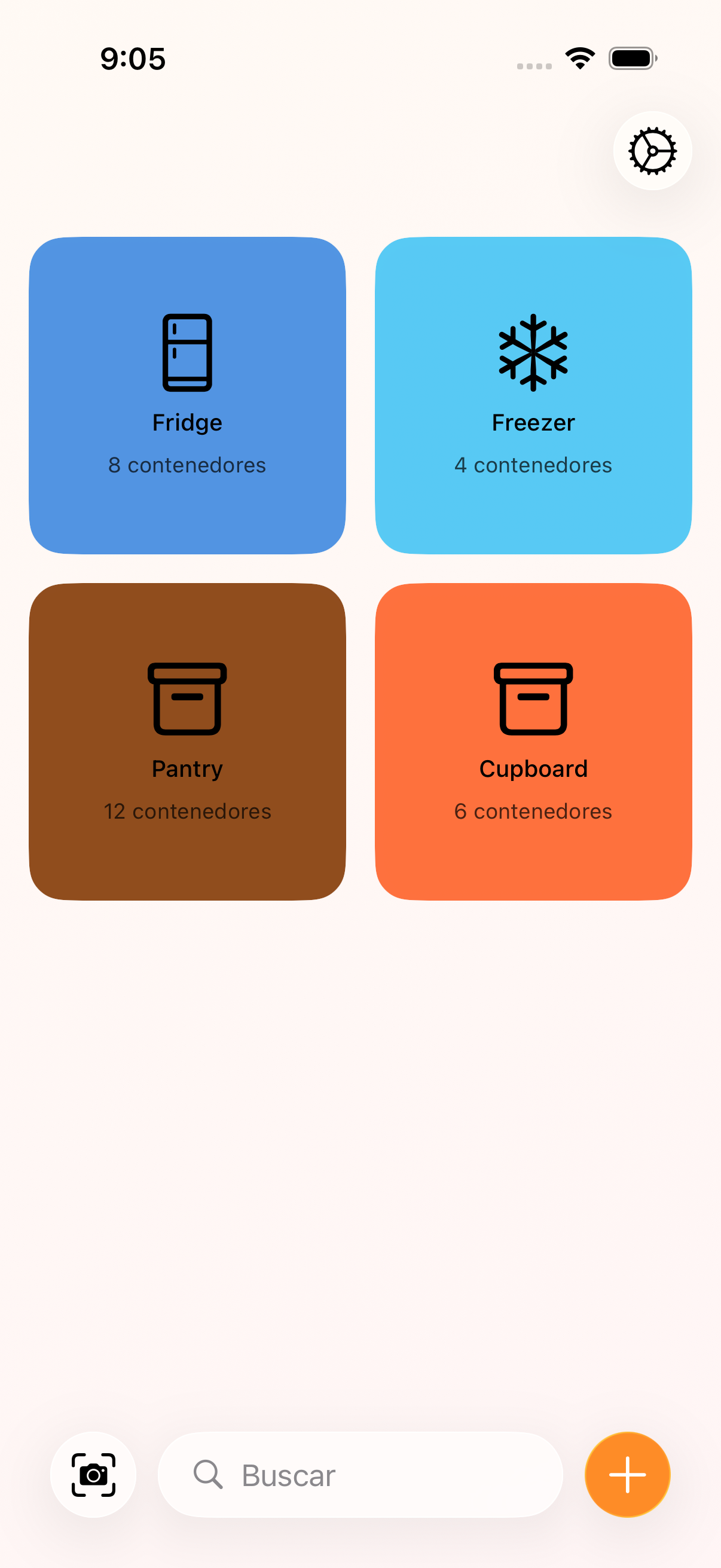The width and height of the screenshot is (721, 1568).
Task: Tap the clock in the status bar
Action: point(132,59)
